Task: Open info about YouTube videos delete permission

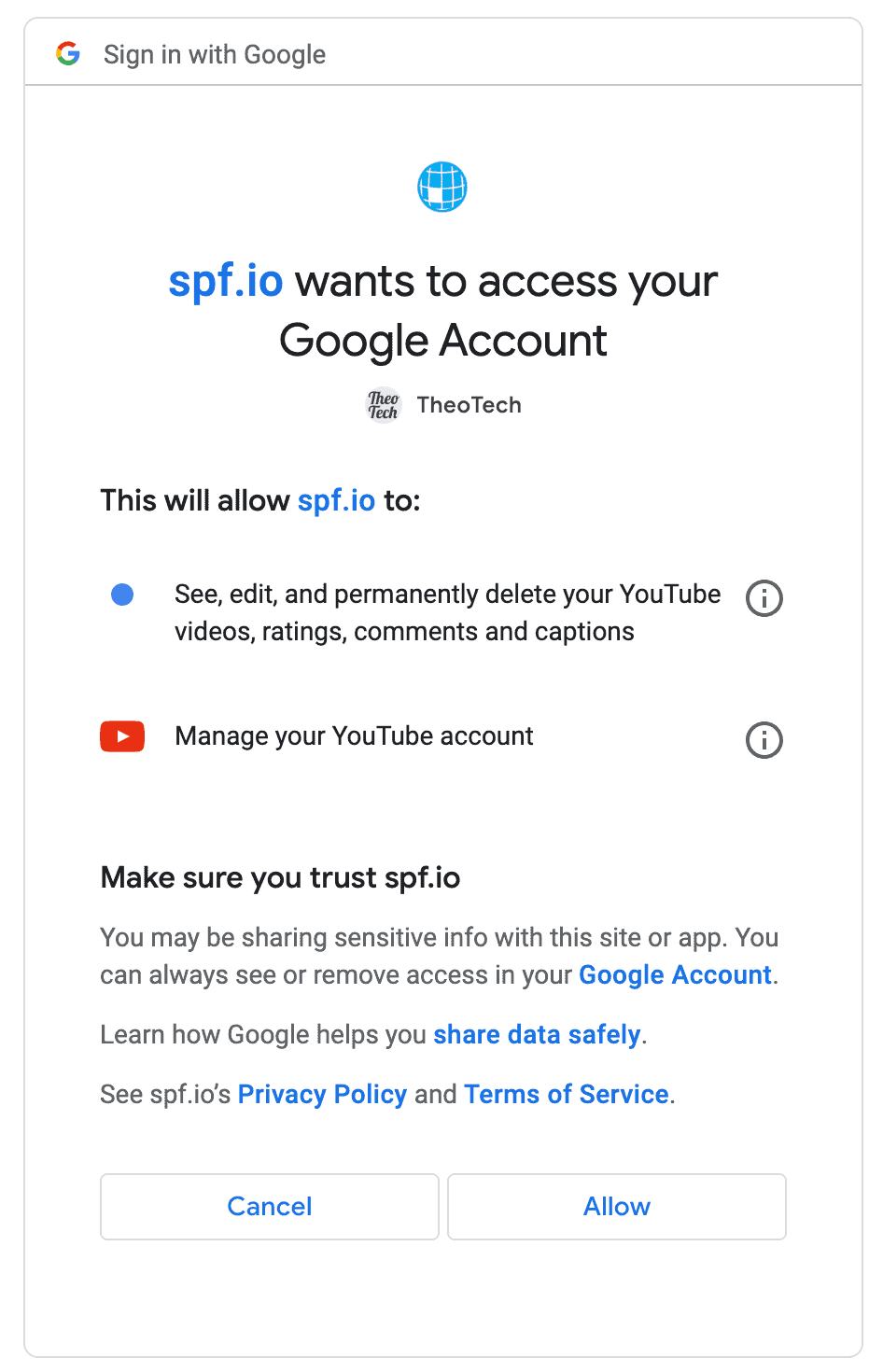Action: (x=764, y=598)
